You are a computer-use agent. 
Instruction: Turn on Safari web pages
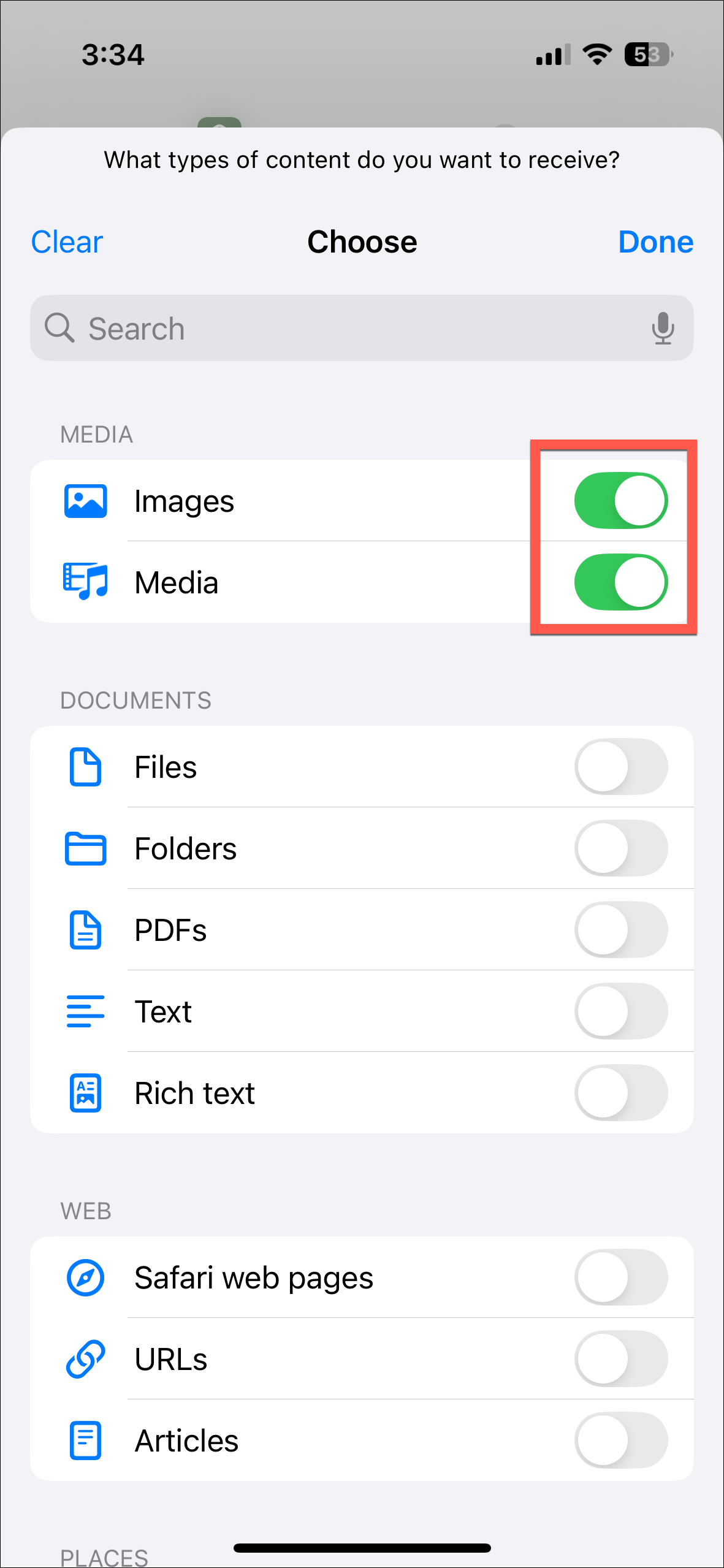[620, 1277]
